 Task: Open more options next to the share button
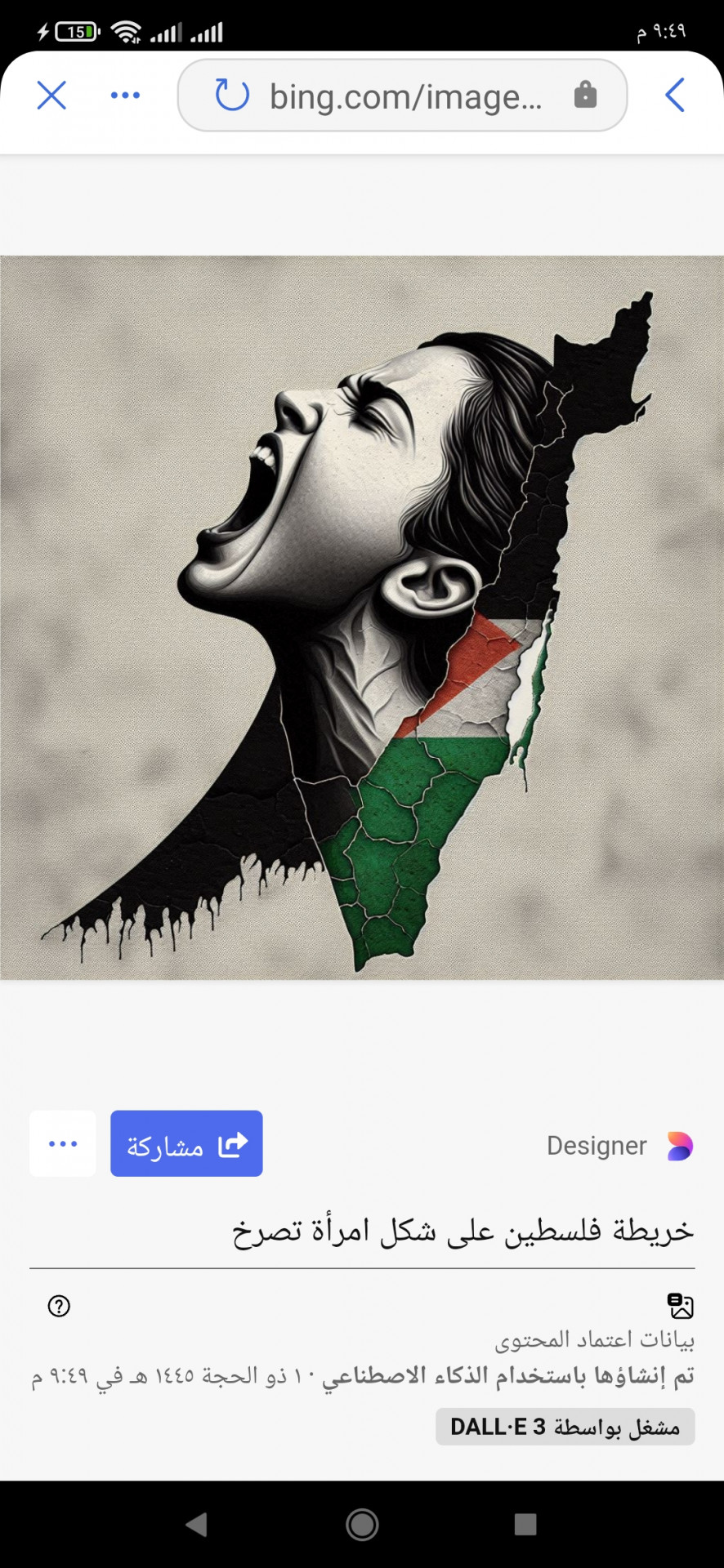(63, 1143)
